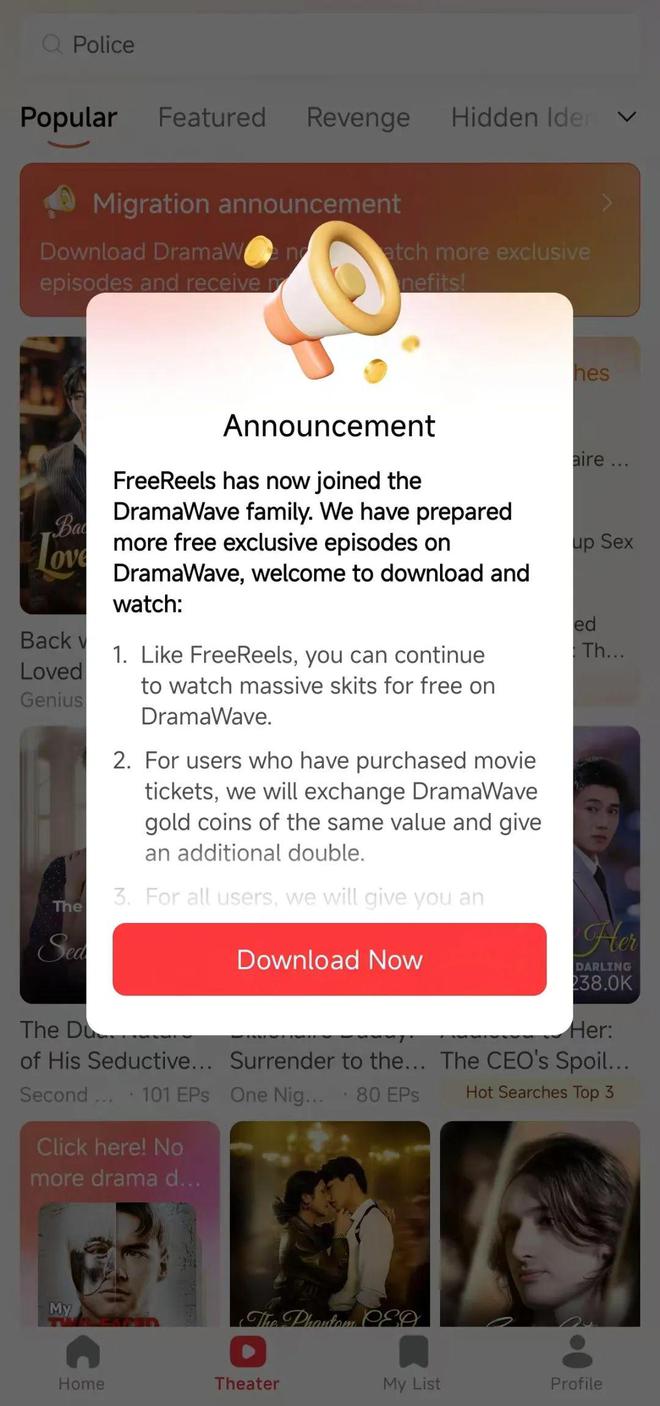Switch to the Revenge tab
Screen dimensions: 660x1406
click(x=358, y=118)
